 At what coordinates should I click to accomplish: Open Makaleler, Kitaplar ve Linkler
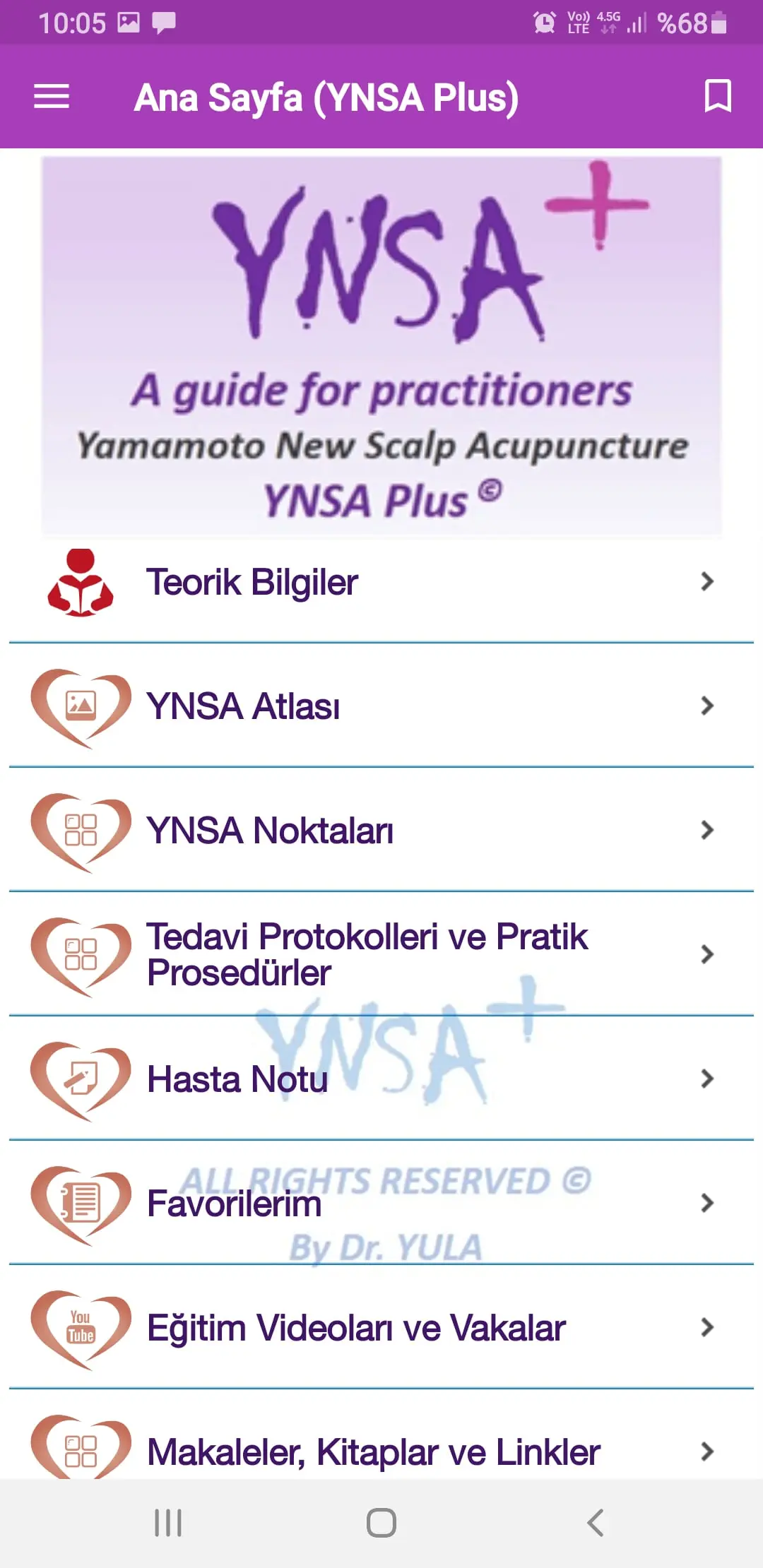381,1451
